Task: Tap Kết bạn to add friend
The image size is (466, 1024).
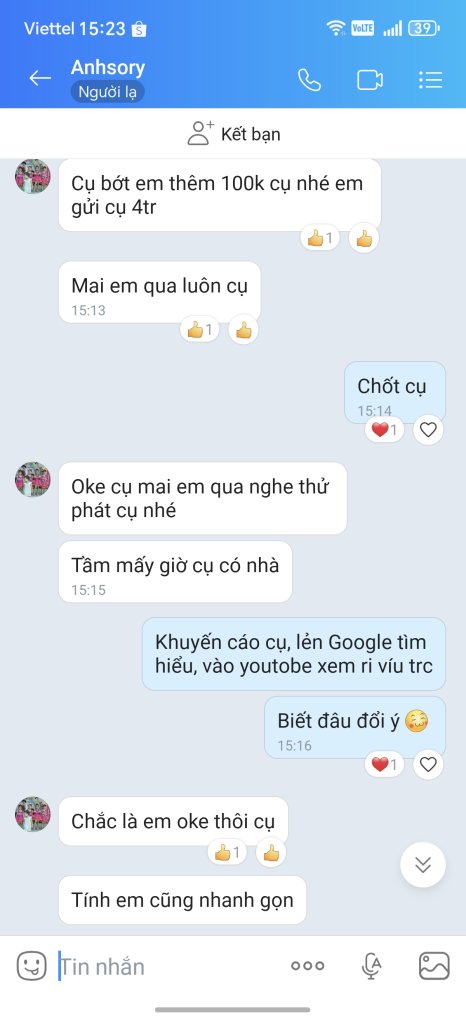Action: [233, 134]
